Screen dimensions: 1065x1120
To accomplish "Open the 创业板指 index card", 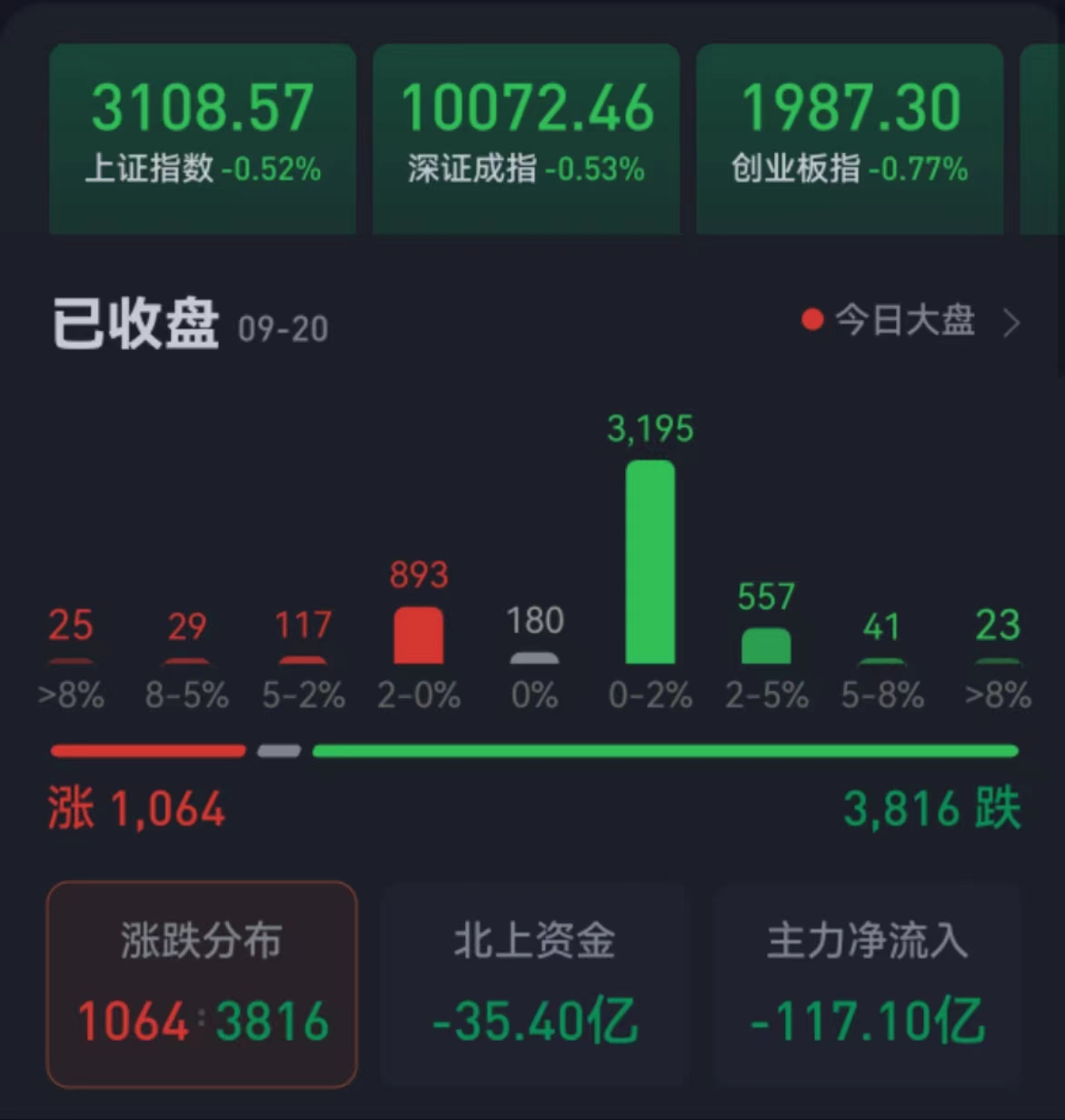I will [x=850, y=138].
